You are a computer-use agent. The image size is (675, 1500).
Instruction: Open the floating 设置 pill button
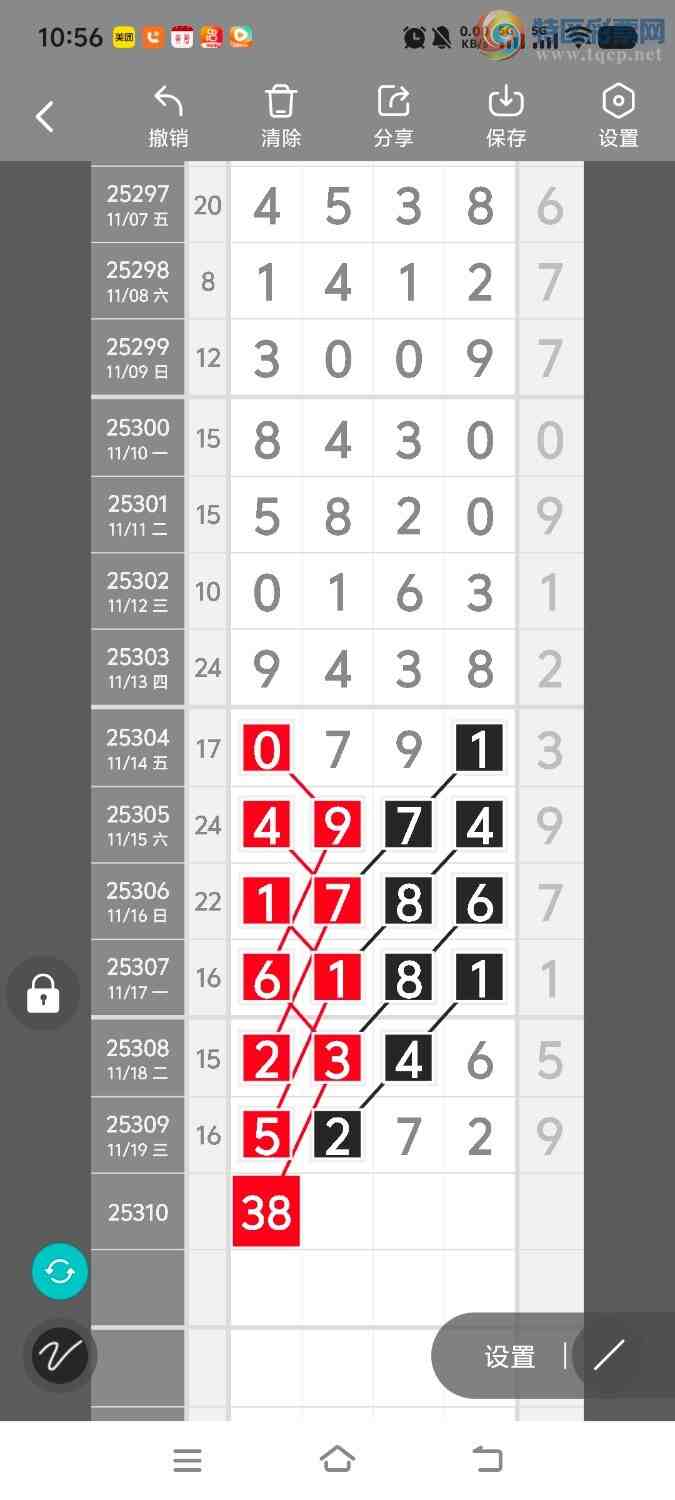[x=510, y=1357]
